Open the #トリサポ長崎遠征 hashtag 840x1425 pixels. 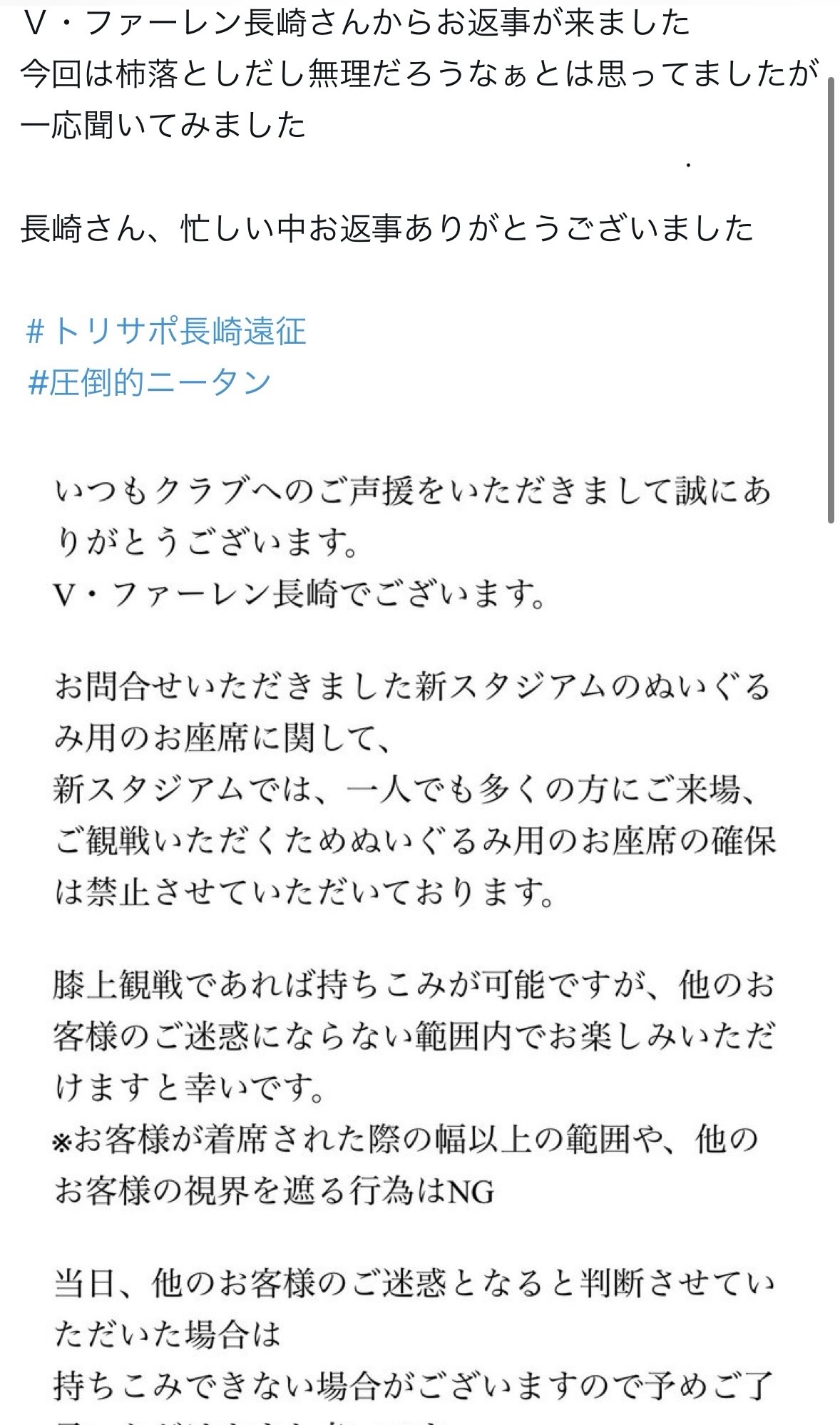pos(166,332)
